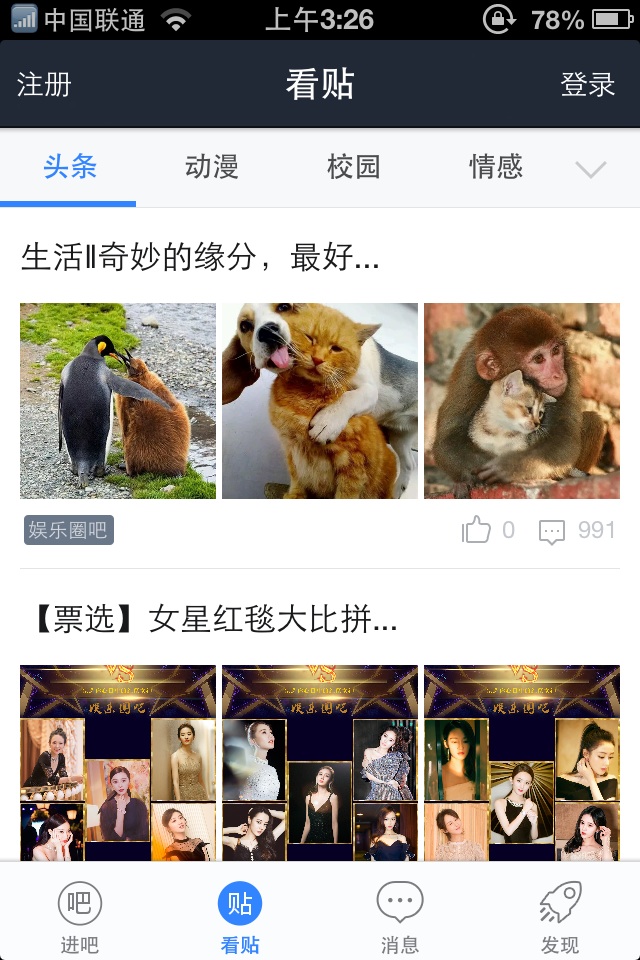640x960 pixels.
Task: View the penguin photo in the first post
Action: [x=118, y=401]
